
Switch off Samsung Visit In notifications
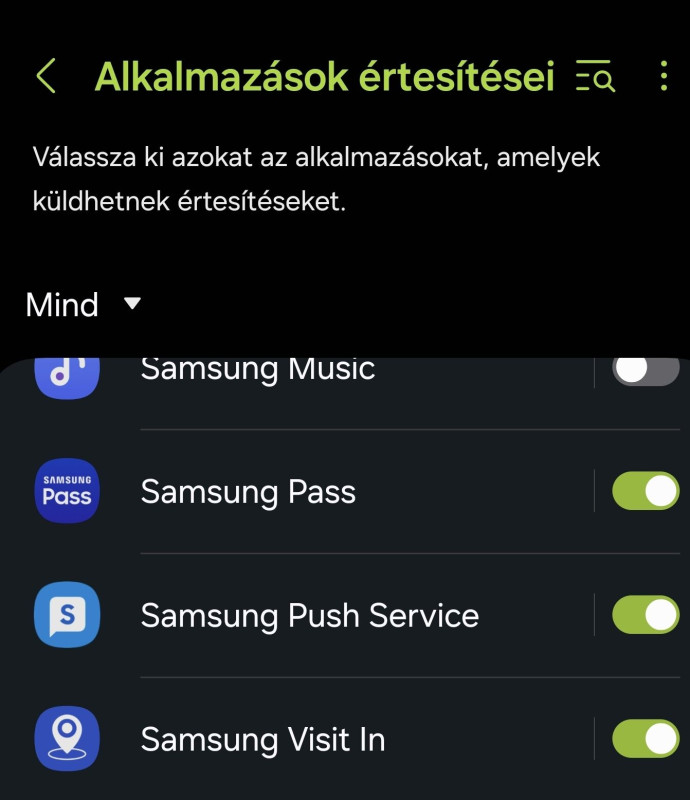[645, 739]
